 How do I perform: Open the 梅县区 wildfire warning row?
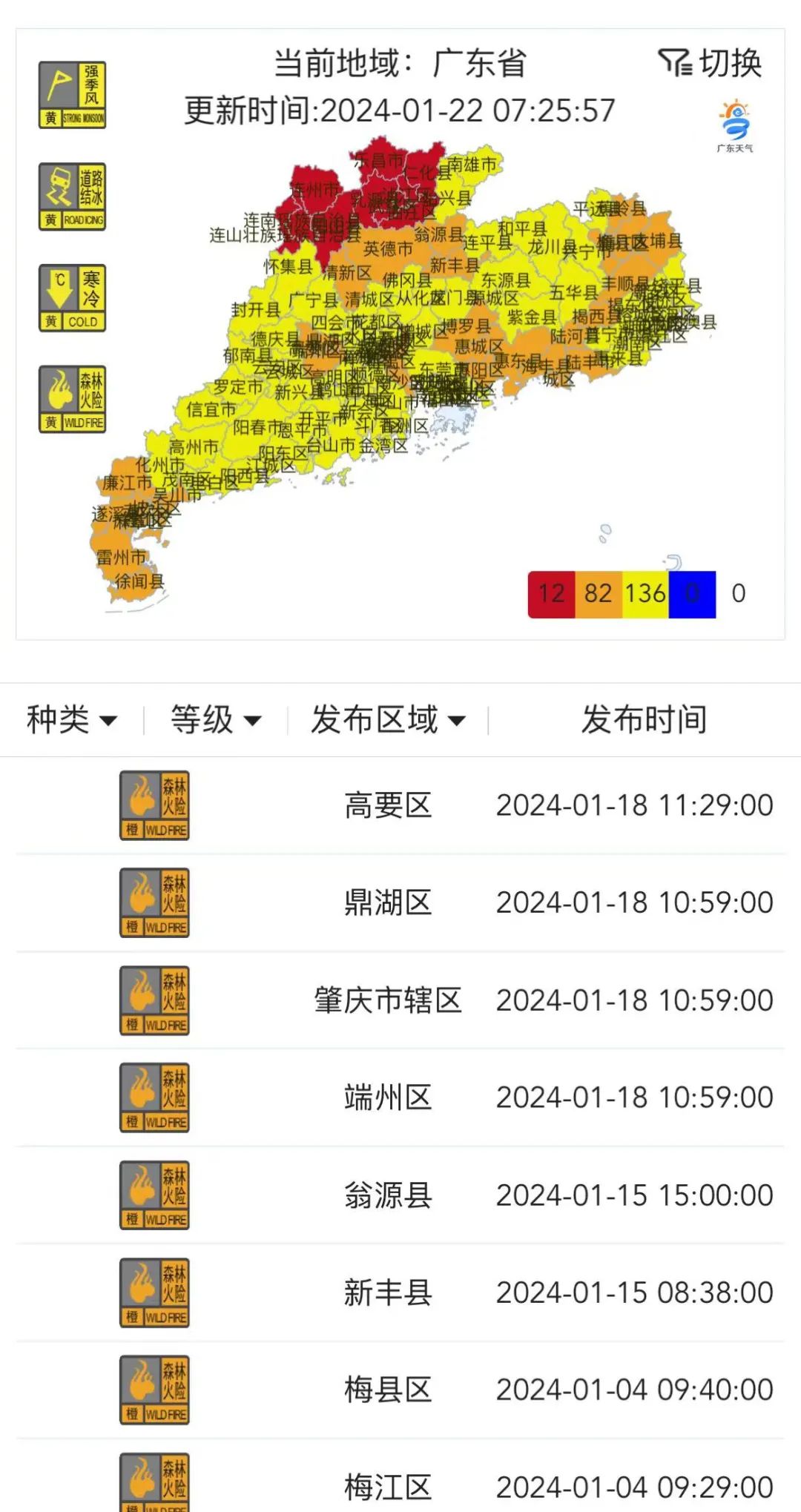tap(400, 1390)
